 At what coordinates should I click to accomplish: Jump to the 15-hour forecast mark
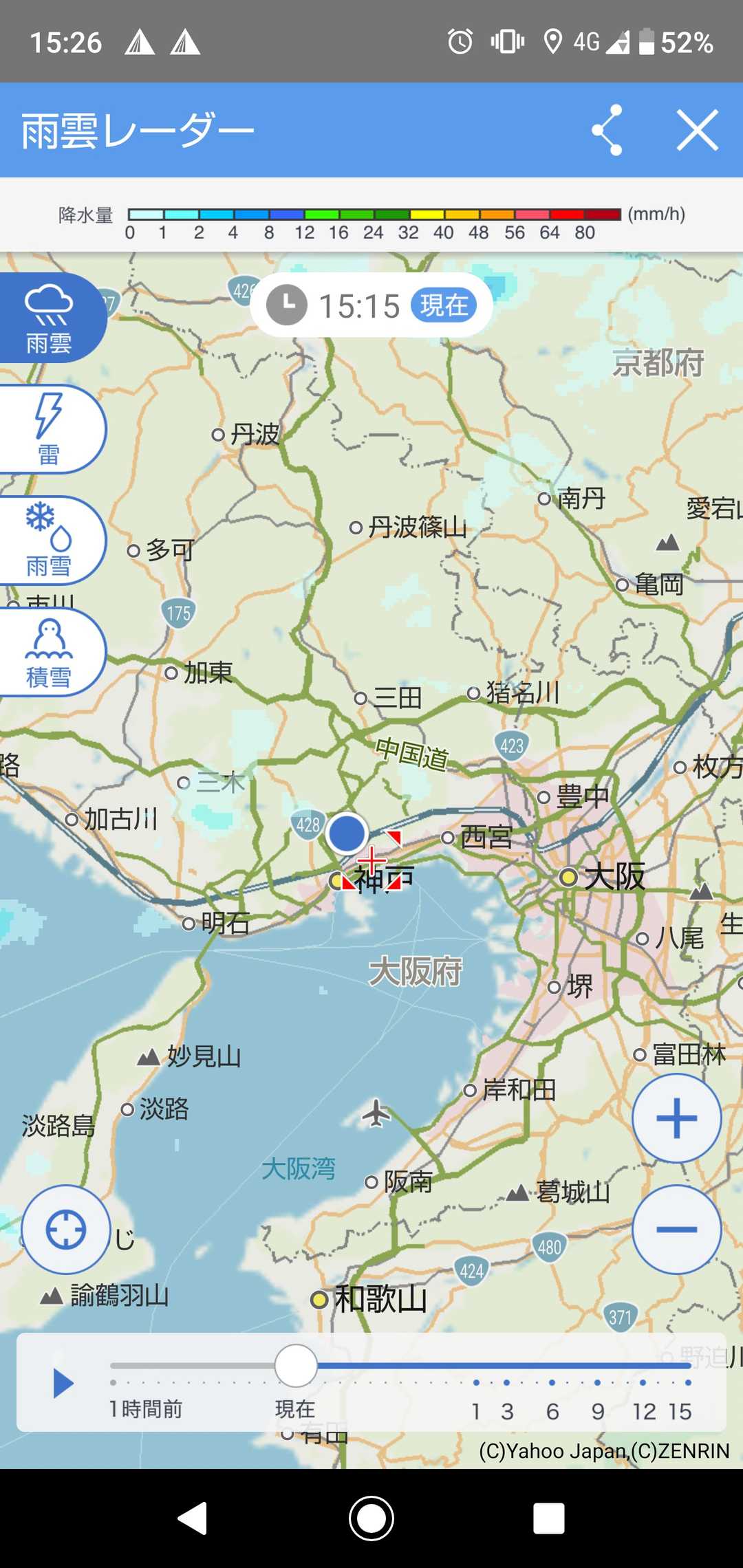[x=687, y=1382]
